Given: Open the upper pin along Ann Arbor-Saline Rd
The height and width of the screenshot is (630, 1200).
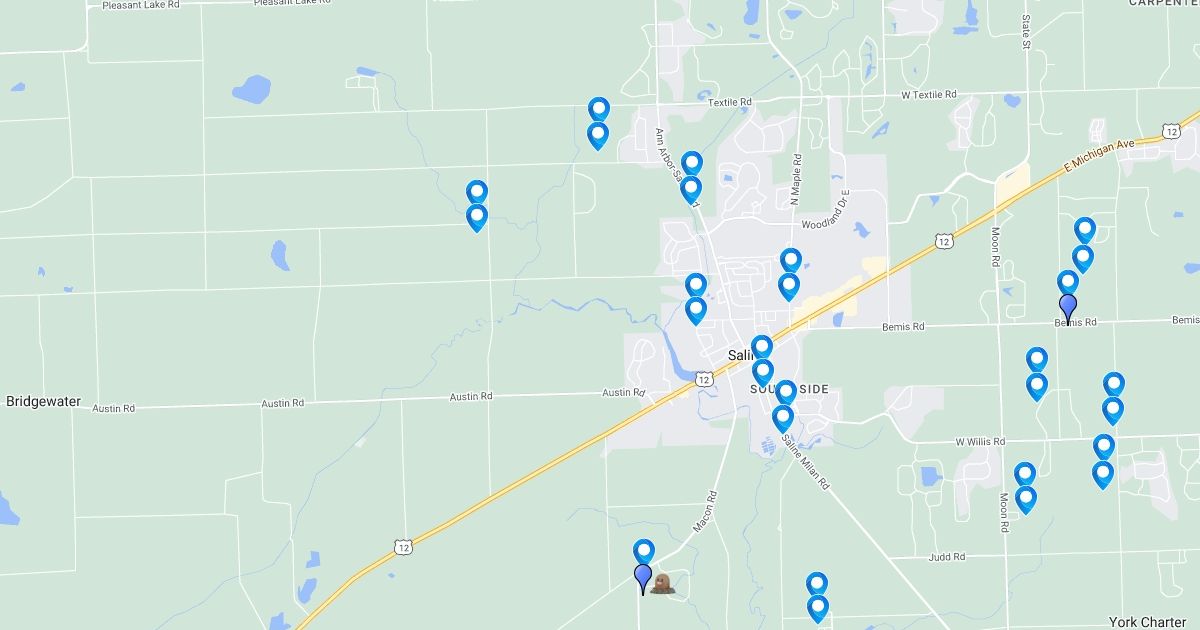Looking at the screenshot, I should 692,163.
